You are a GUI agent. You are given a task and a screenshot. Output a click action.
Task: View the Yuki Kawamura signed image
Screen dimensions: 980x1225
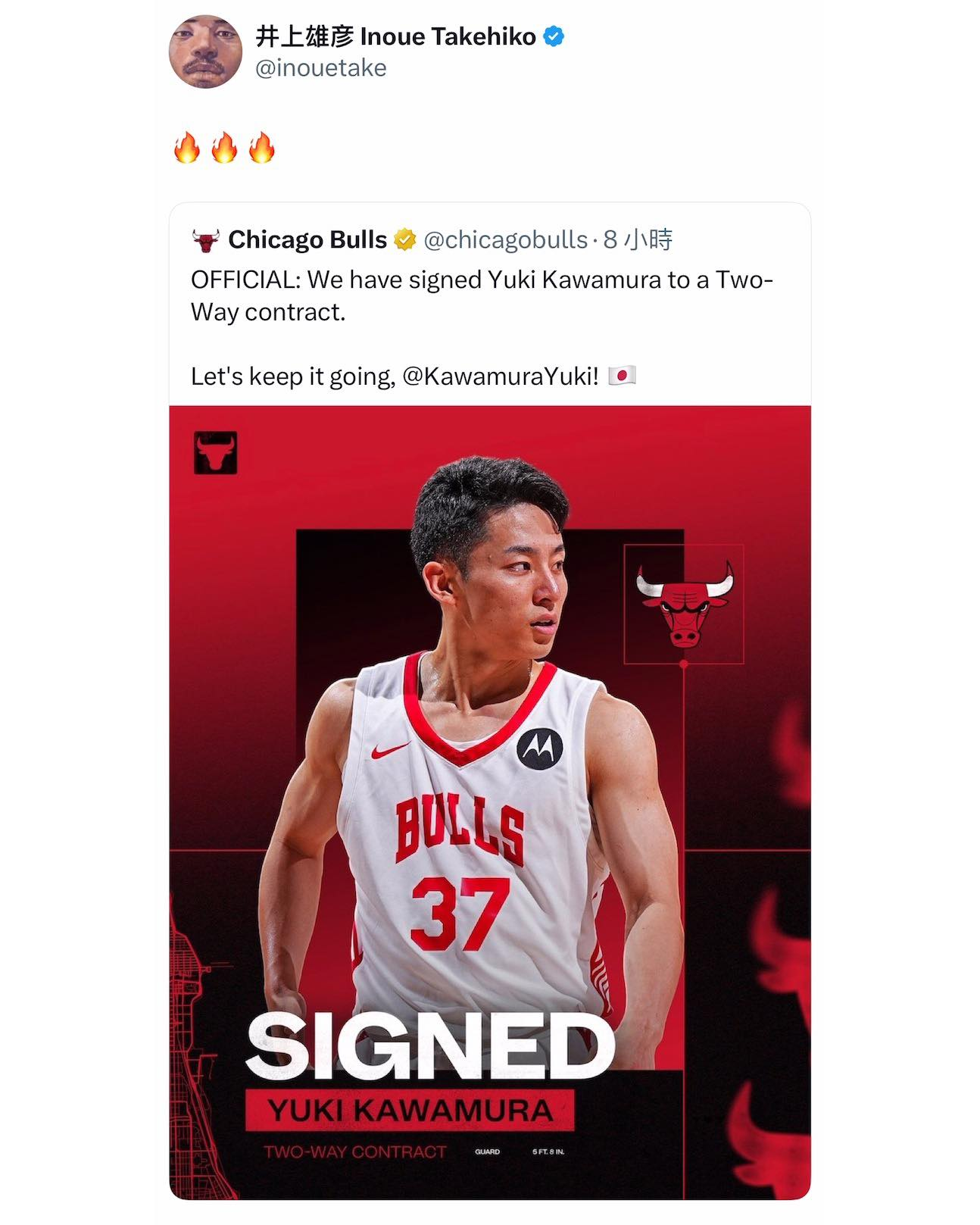(x=489, y=802)
